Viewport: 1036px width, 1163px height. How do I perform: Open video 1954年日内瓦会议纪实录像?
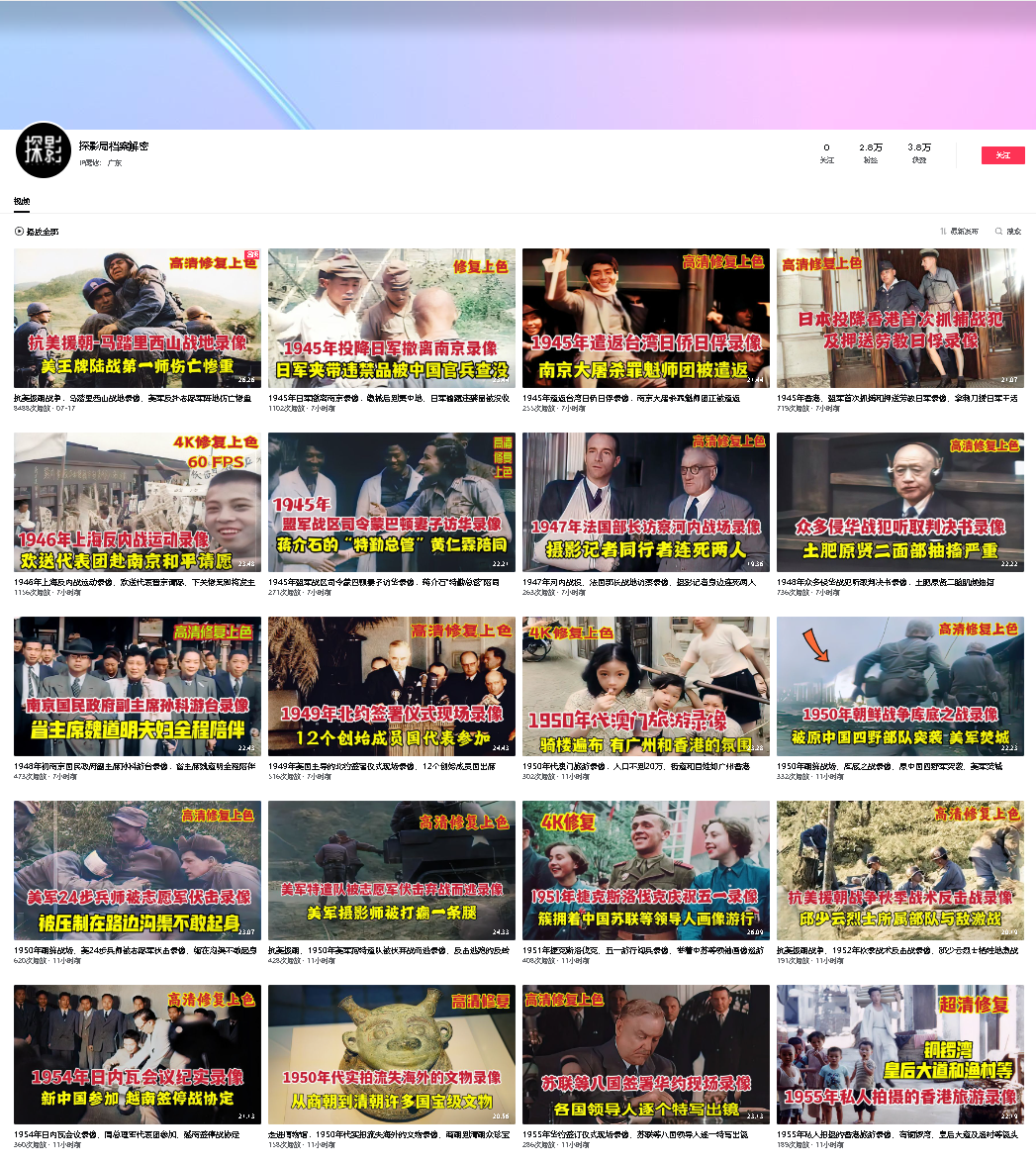tap(138, 1054)
